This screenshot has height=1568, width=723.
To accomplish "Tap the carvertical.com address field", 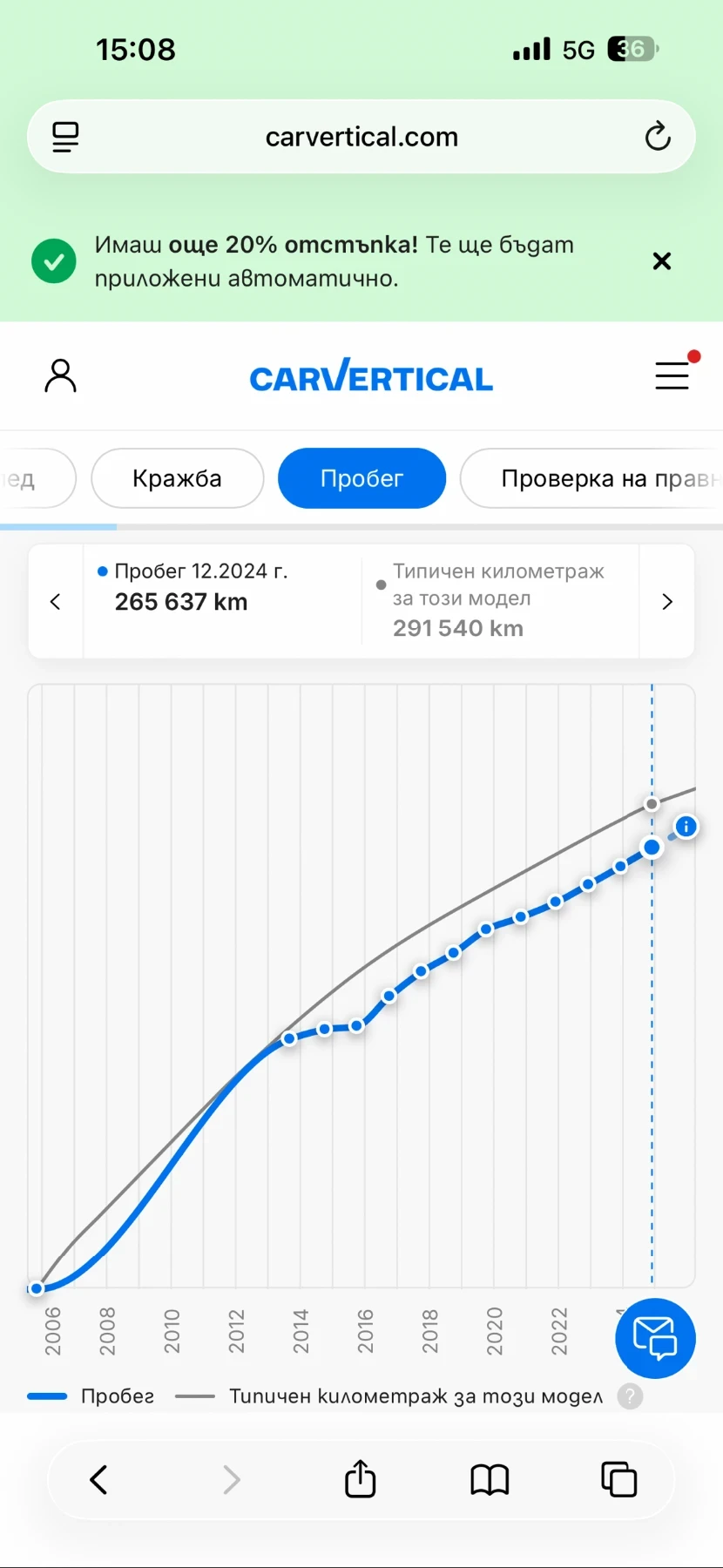I will point(361,137).
